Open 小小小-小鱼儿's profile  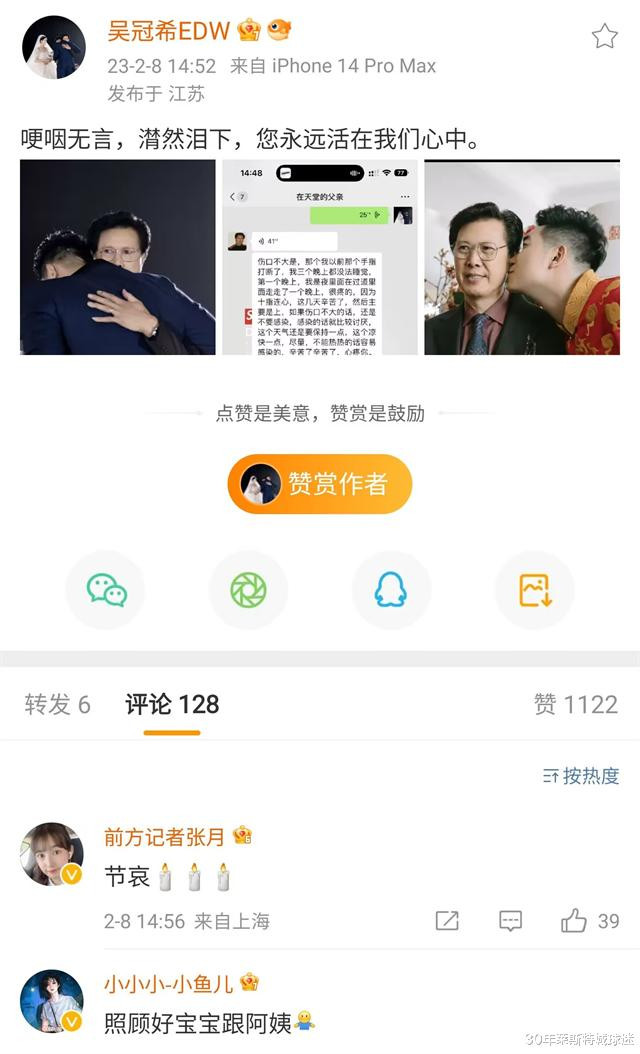(52, 1000)
